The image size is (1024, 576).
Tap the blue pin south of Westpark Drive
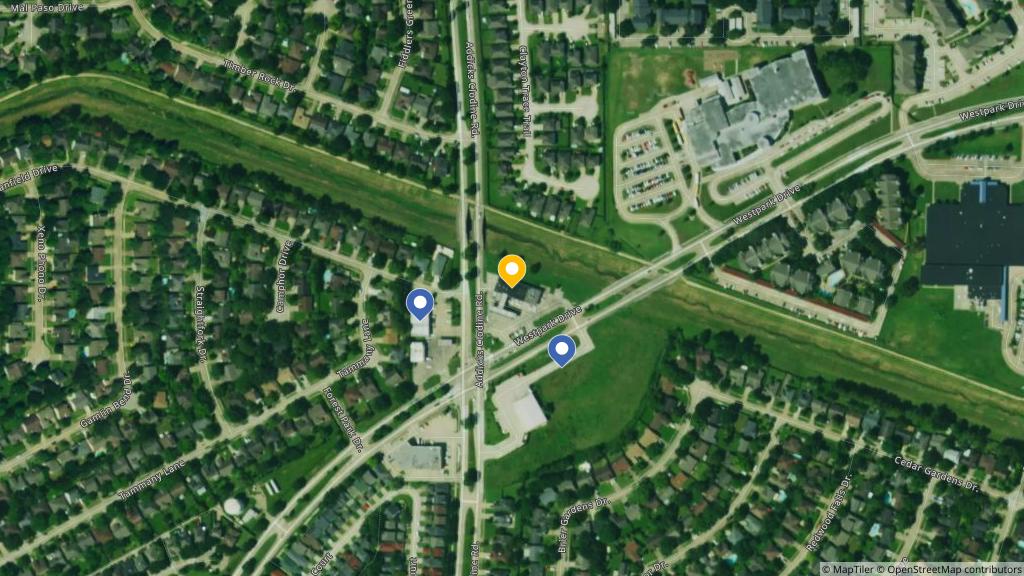[x=562, y=349]
